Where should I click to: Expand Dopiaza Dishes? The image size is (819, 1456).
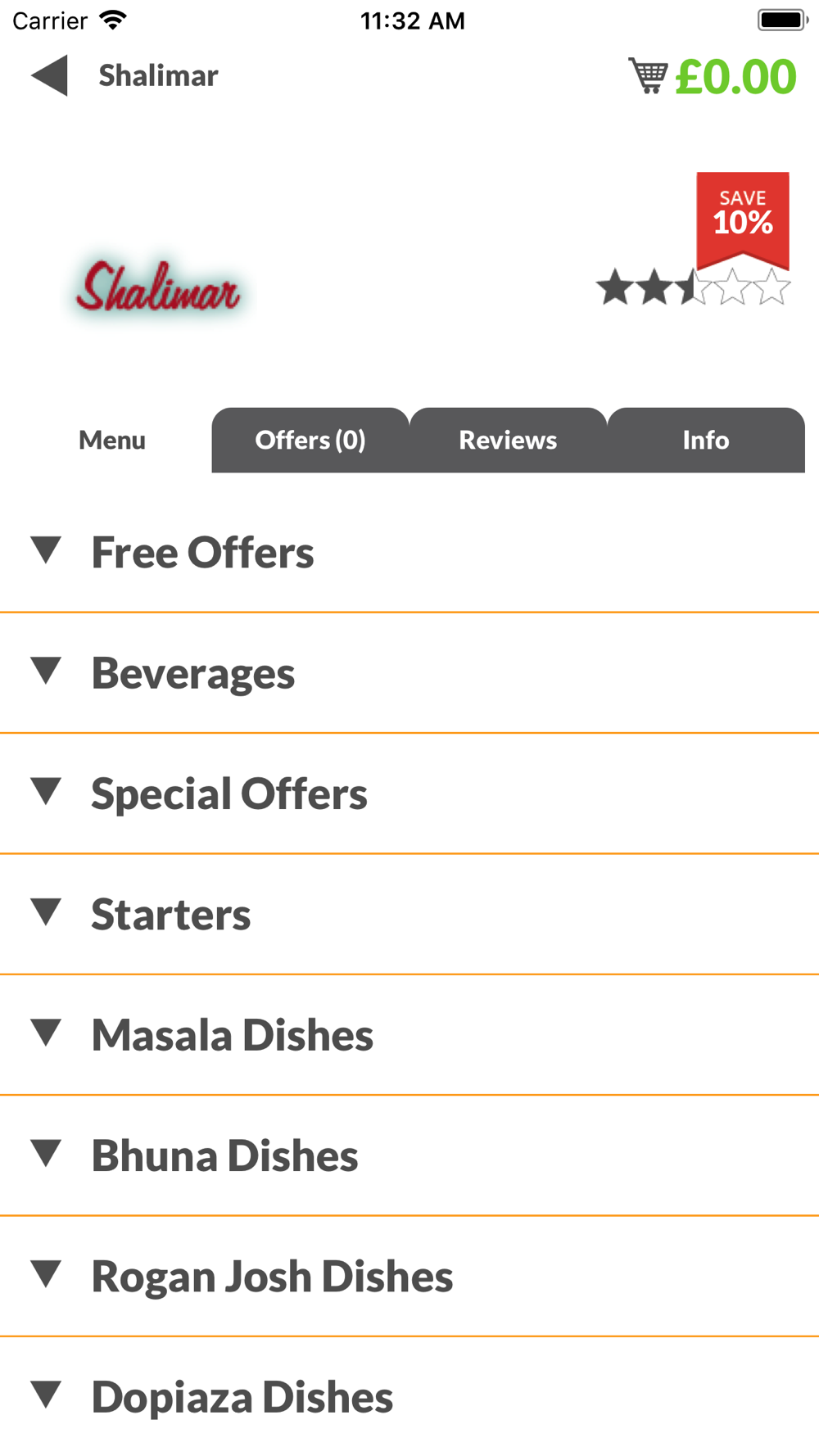tap(409, 1396)
